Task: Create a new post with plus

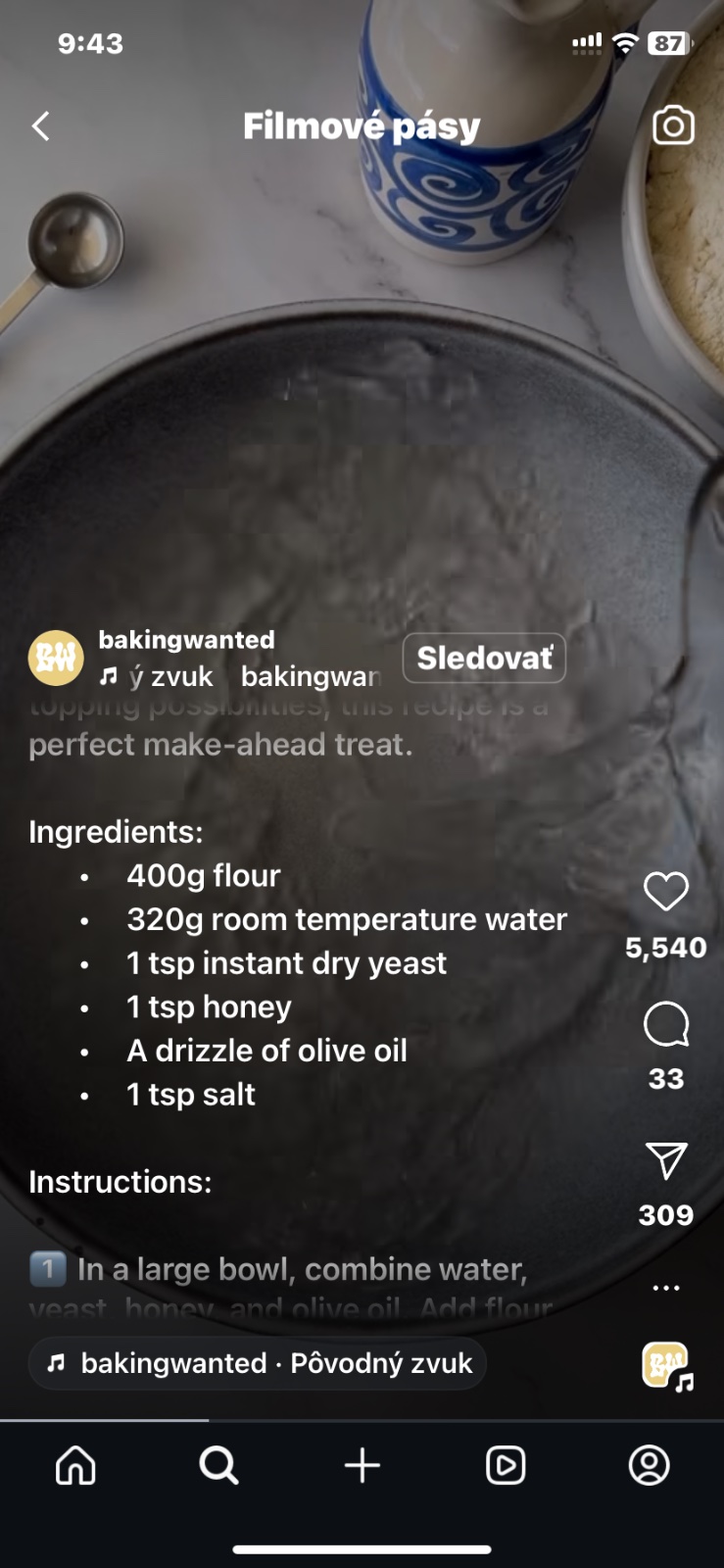Action: click(362, 1466)
